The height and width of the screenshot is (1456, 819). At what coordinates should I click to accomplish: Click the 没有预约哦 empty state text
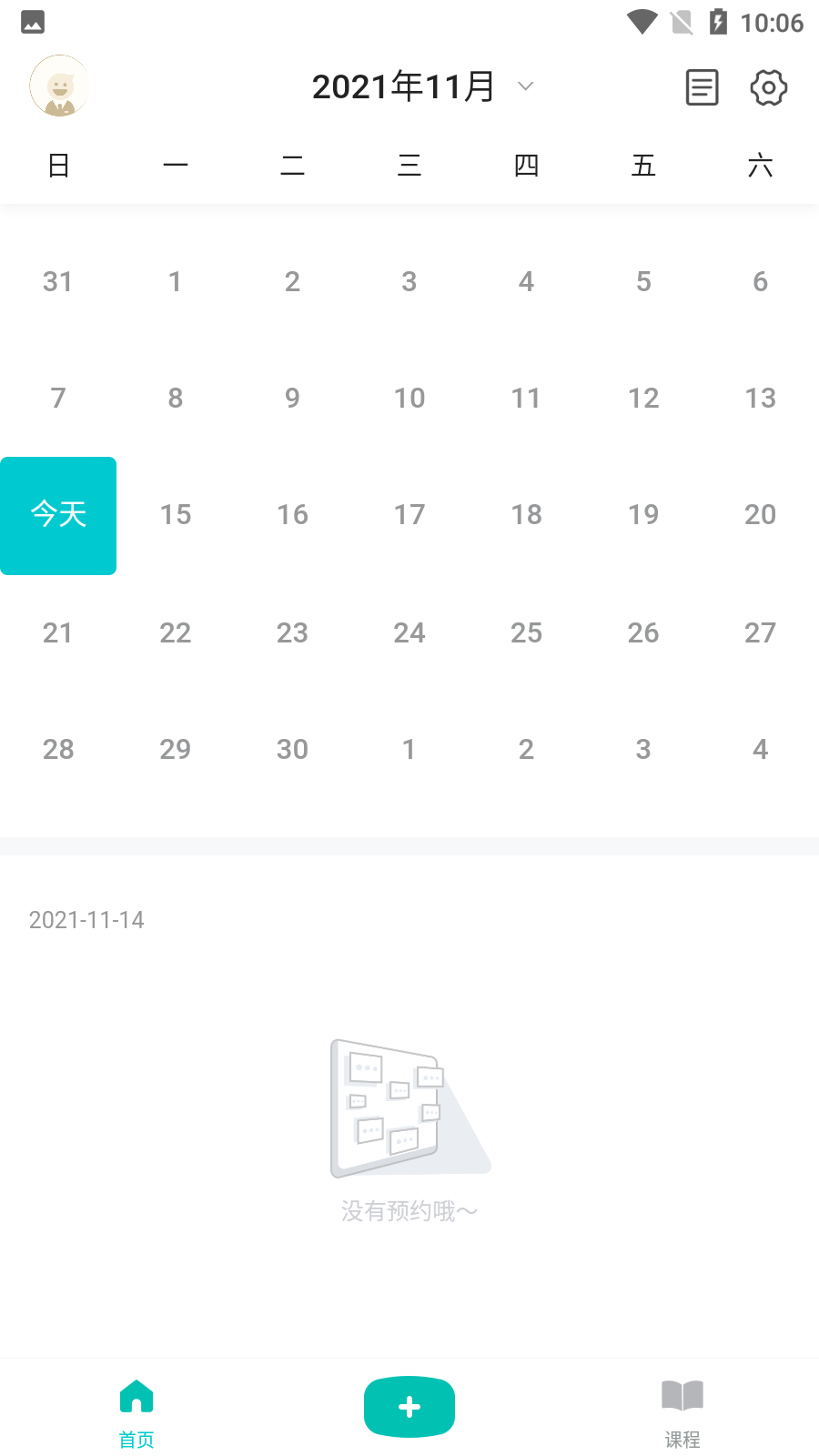[409, 1211]
